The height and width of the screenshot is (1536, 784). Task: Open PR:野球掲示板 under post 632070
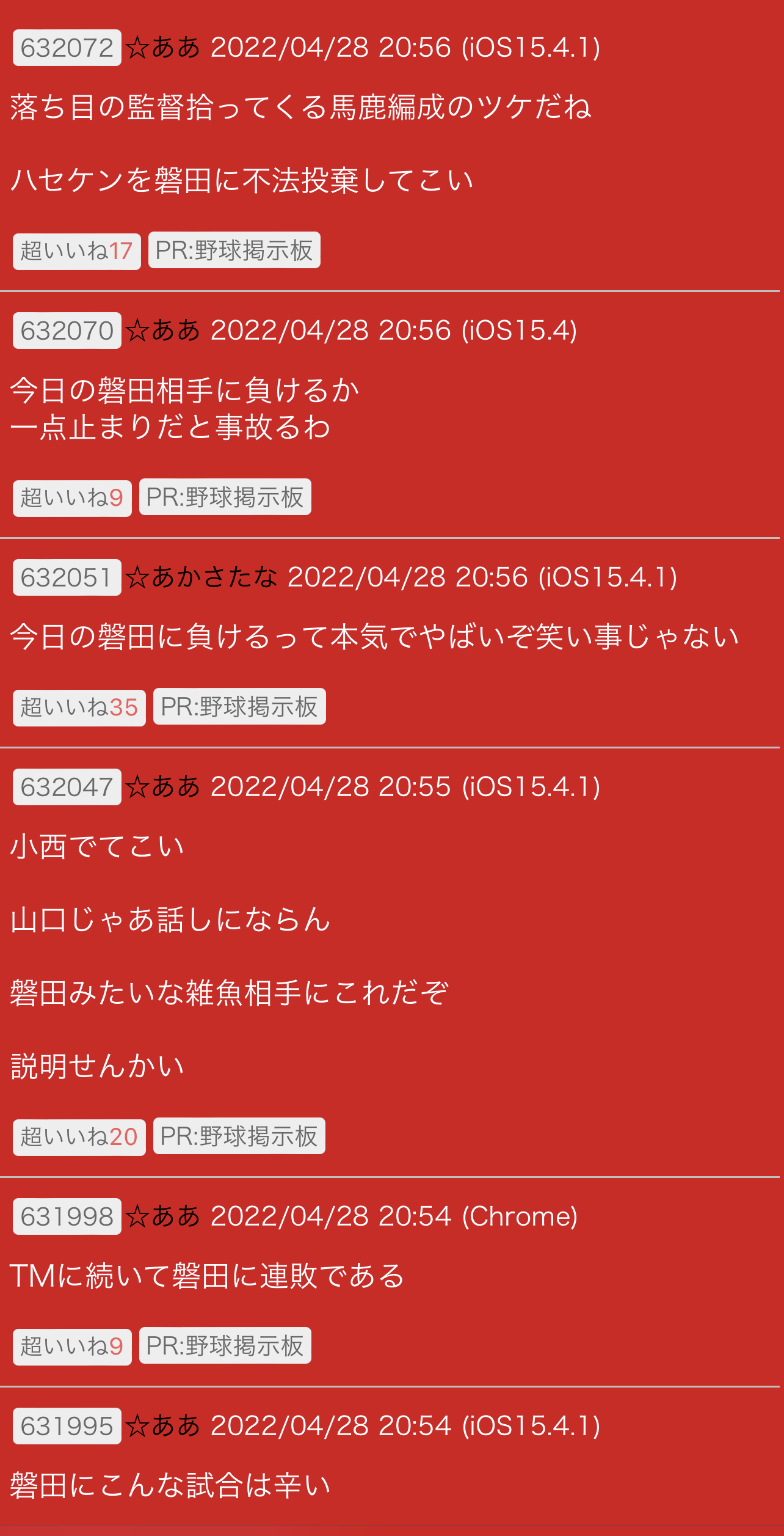(225, 497)
